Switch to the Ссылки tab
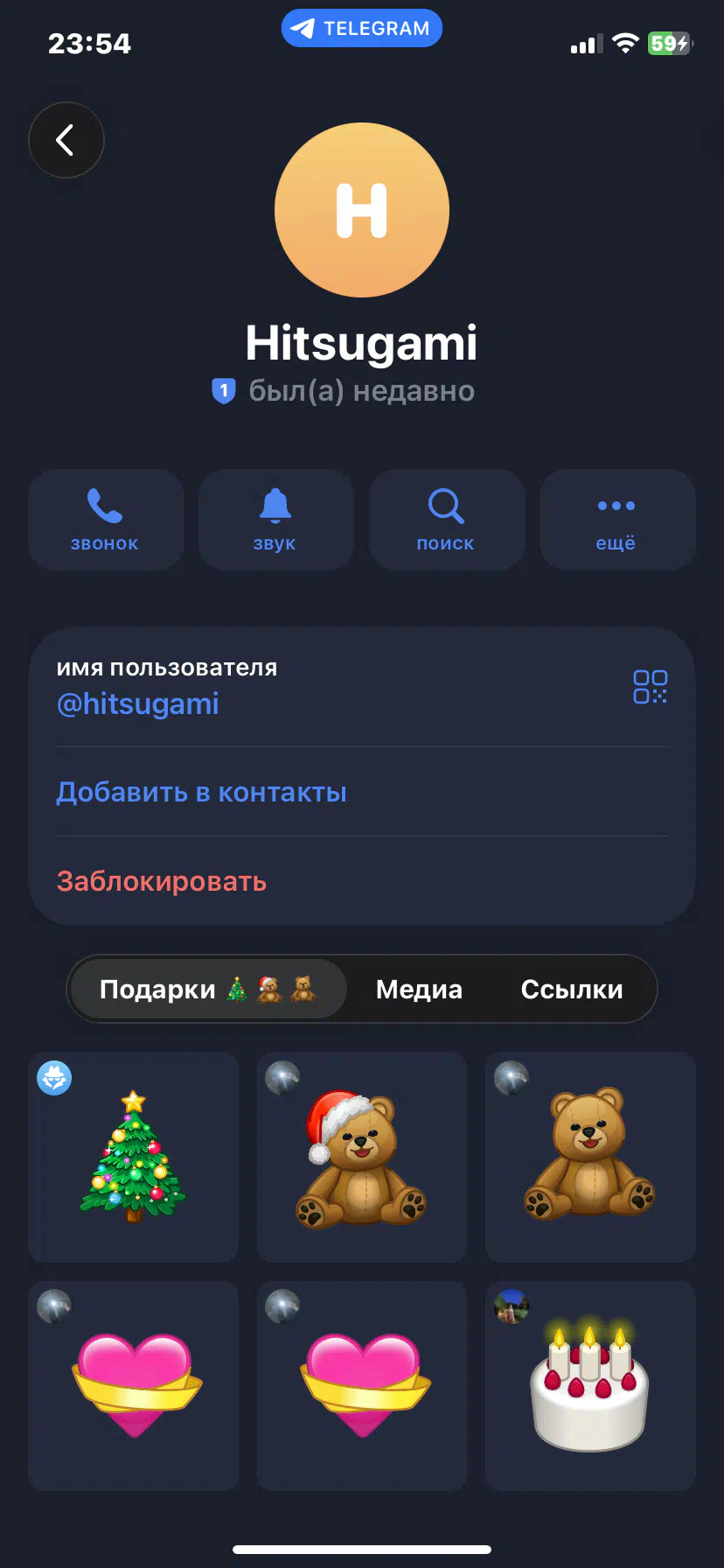The image size is (724, 1568). coord(572,990)
